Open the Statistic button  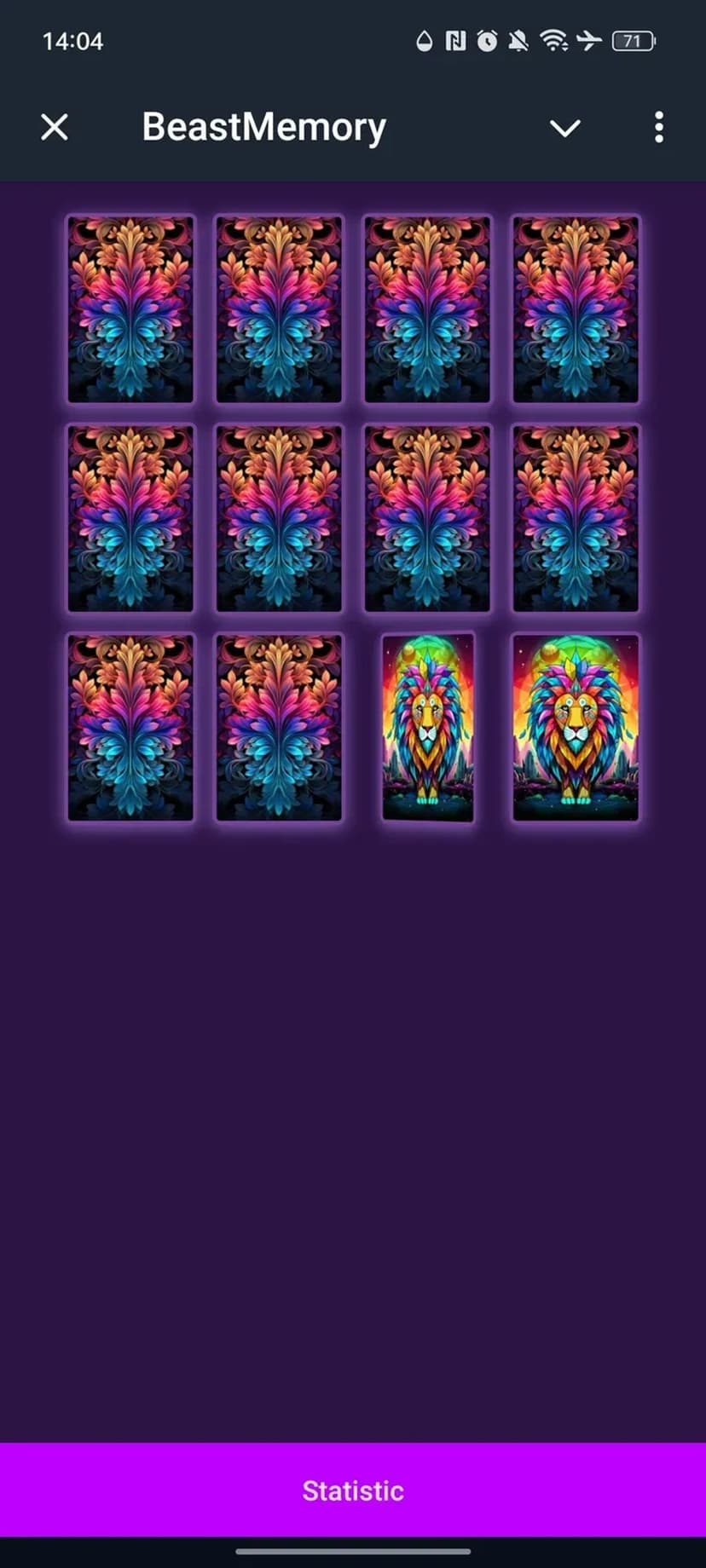[353, 1490]
